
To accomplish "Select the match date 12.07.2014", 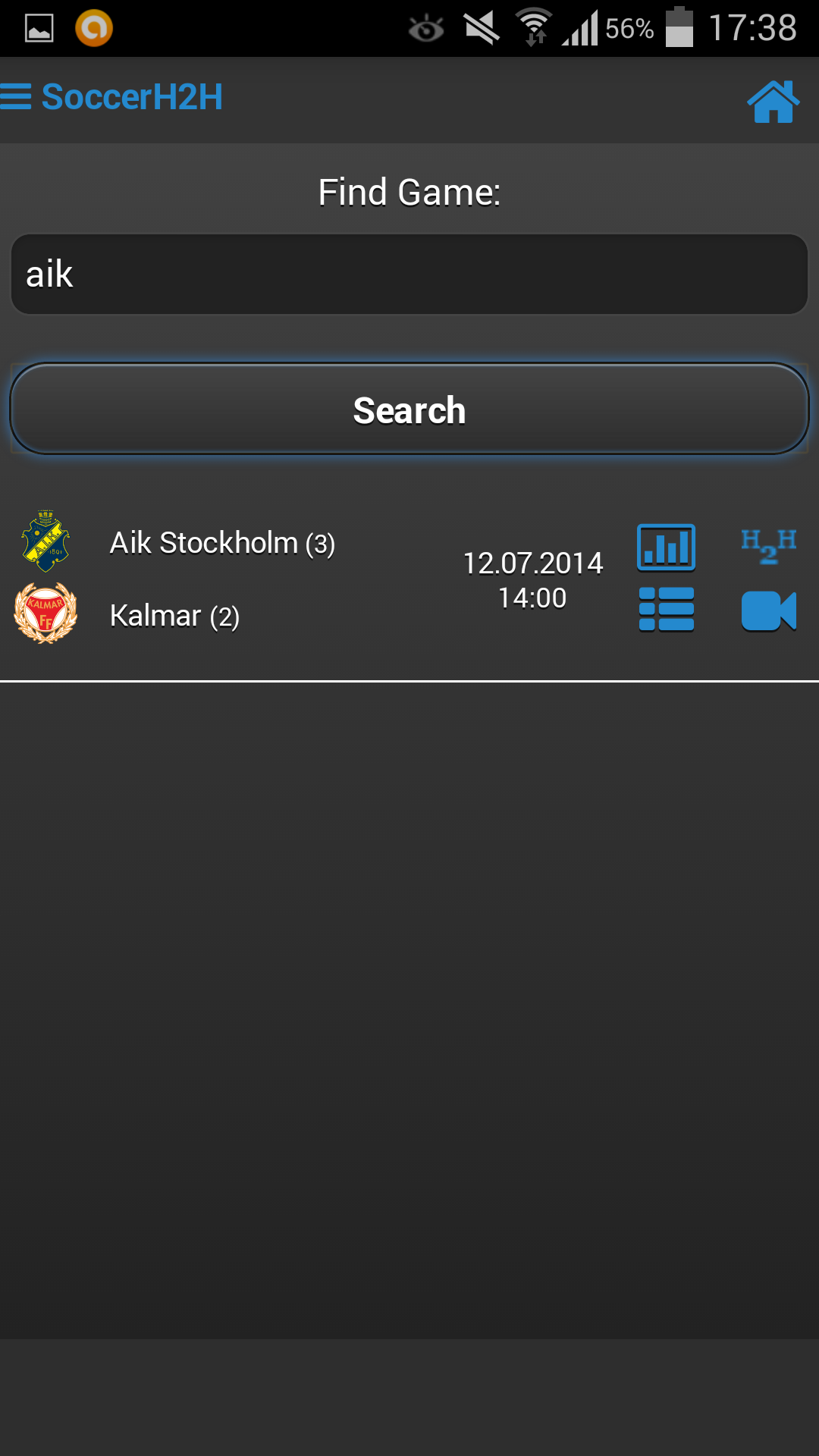I will point(534,563).
